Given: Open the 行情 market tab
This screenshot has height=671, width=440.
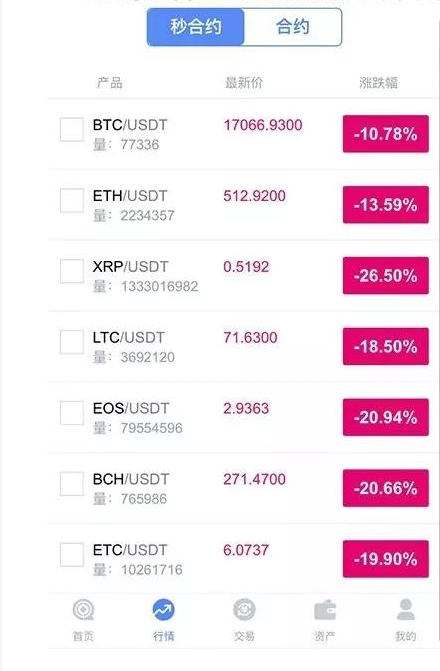Looking at the screenshot, I should [x=164, y=620].
